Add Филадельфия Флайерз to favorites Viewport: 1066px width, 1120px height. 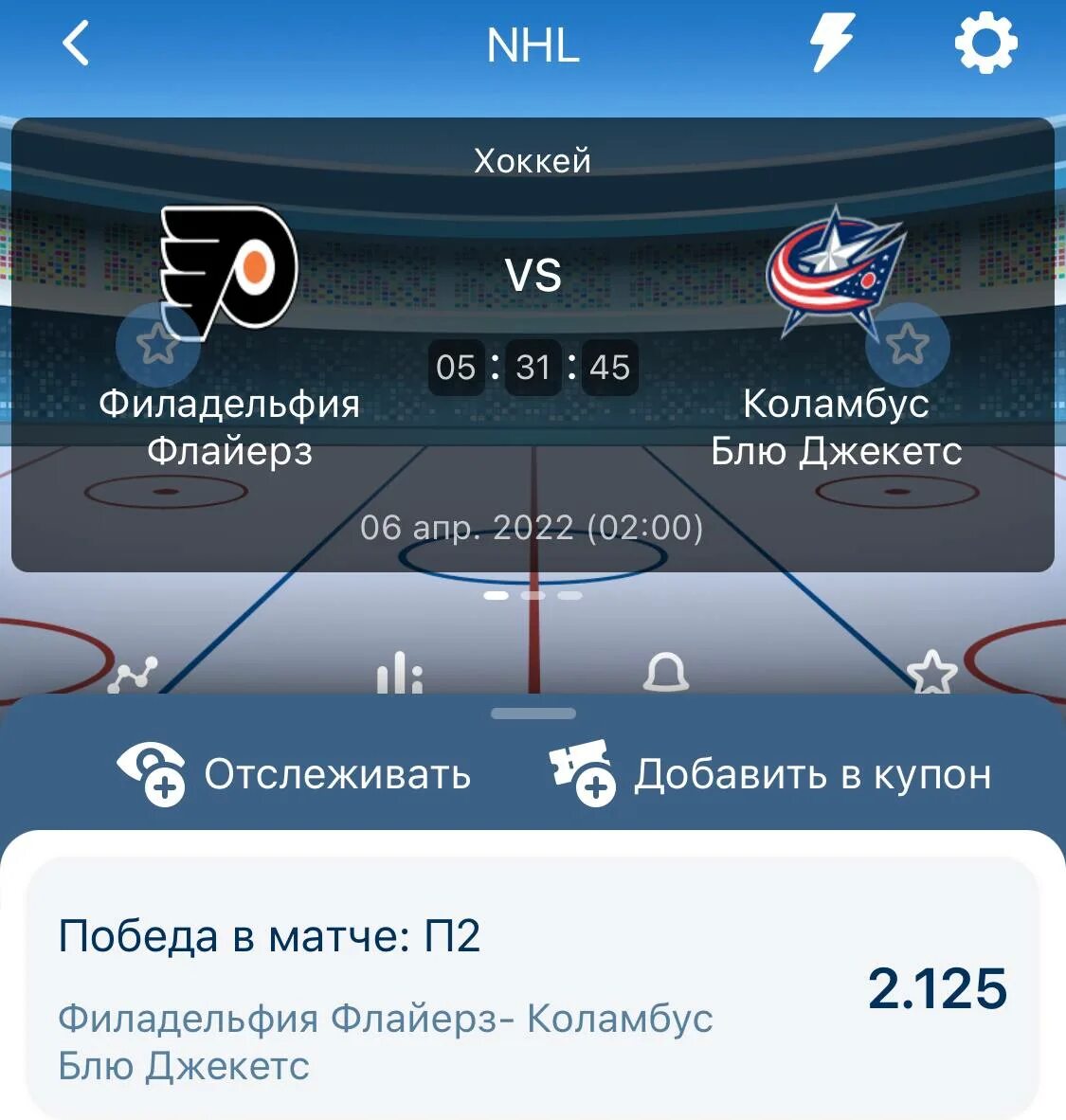pyautogui.click(x=157, y=345)
